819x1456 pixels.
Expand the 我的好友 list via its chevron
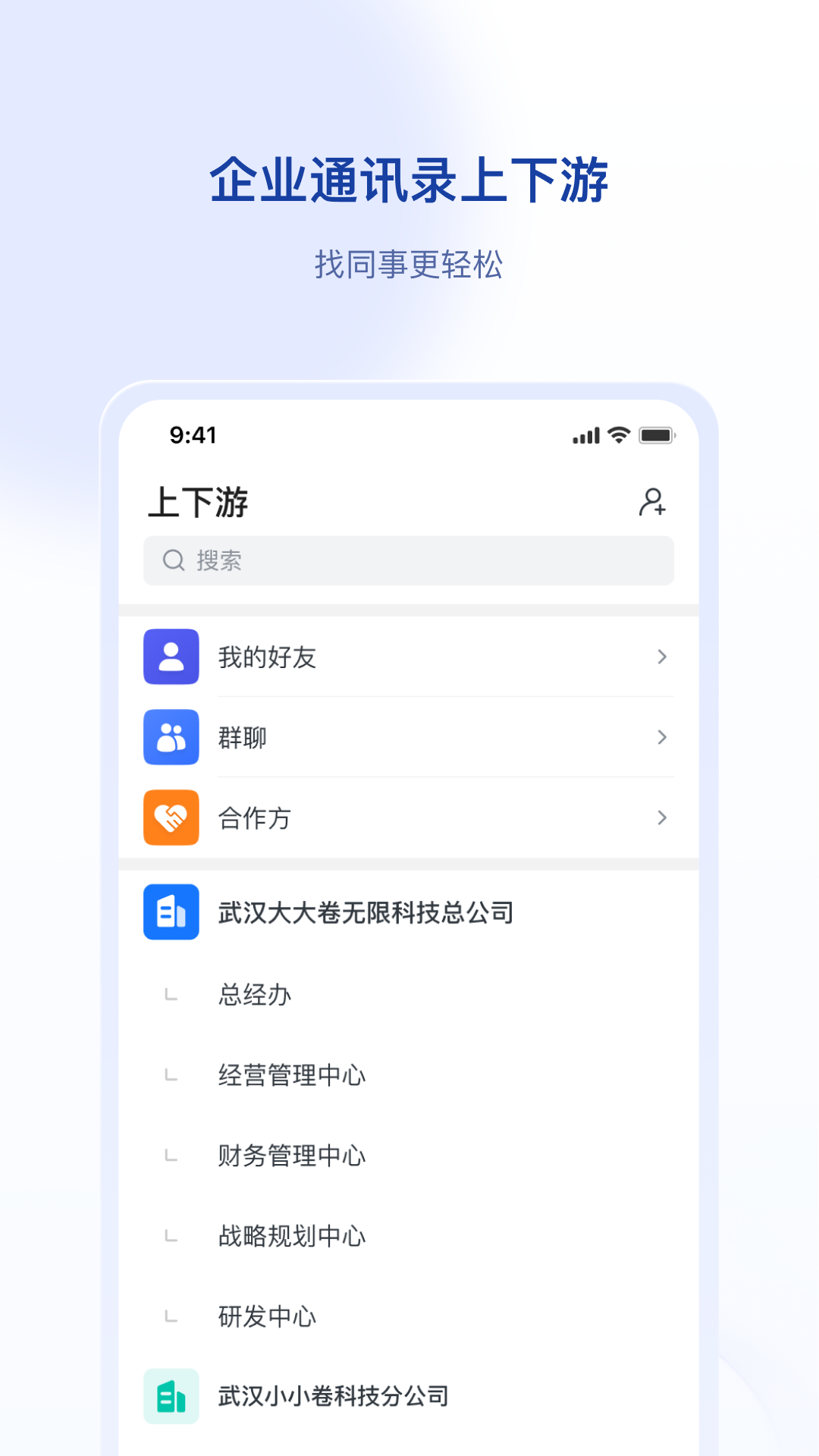coord(662,657)
